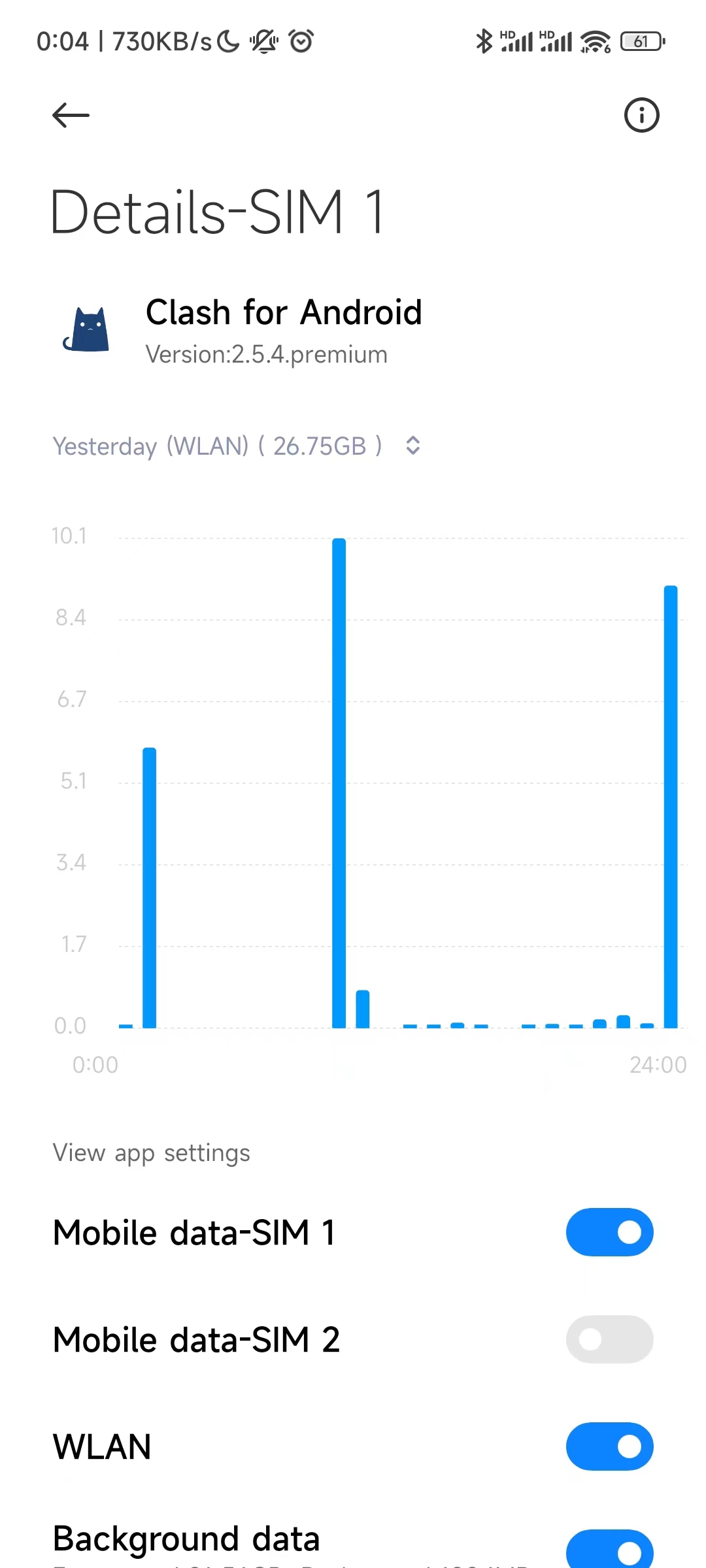Open the info icon in the top bar

point(641,116)
